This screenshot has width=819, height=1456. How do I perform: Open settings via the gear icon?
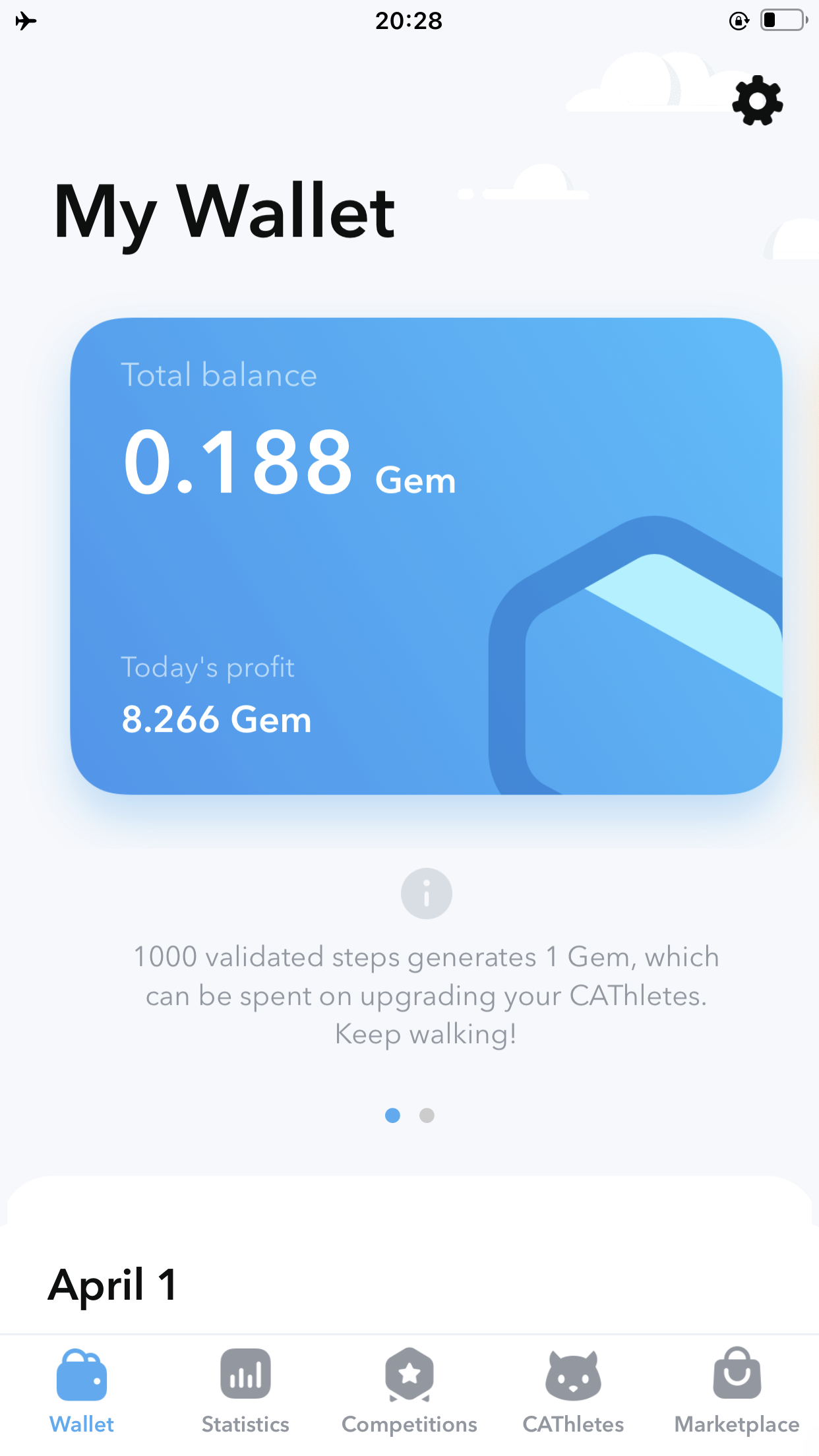[x=757, y=101]
